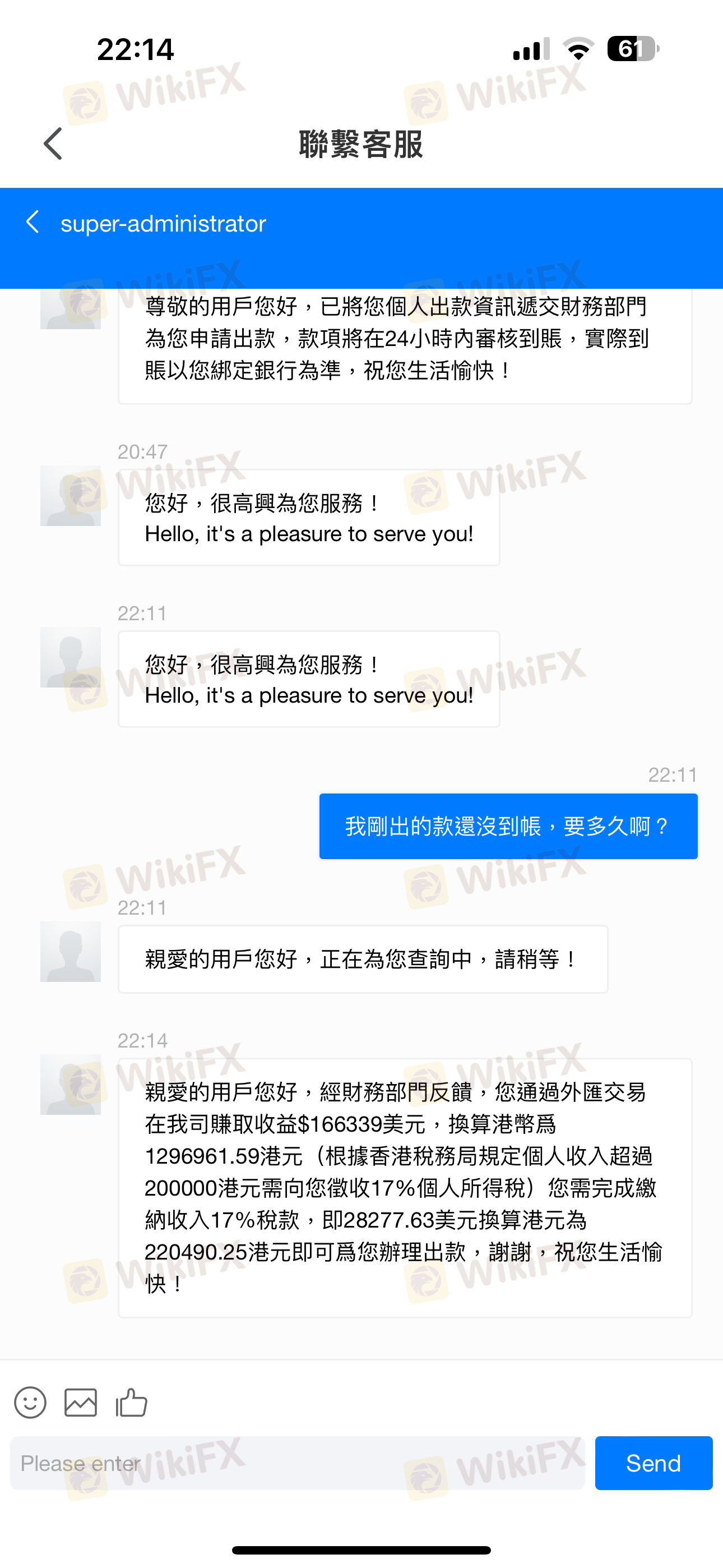
Task: Open the emoji picker
Action: (x=30, y=1403)
